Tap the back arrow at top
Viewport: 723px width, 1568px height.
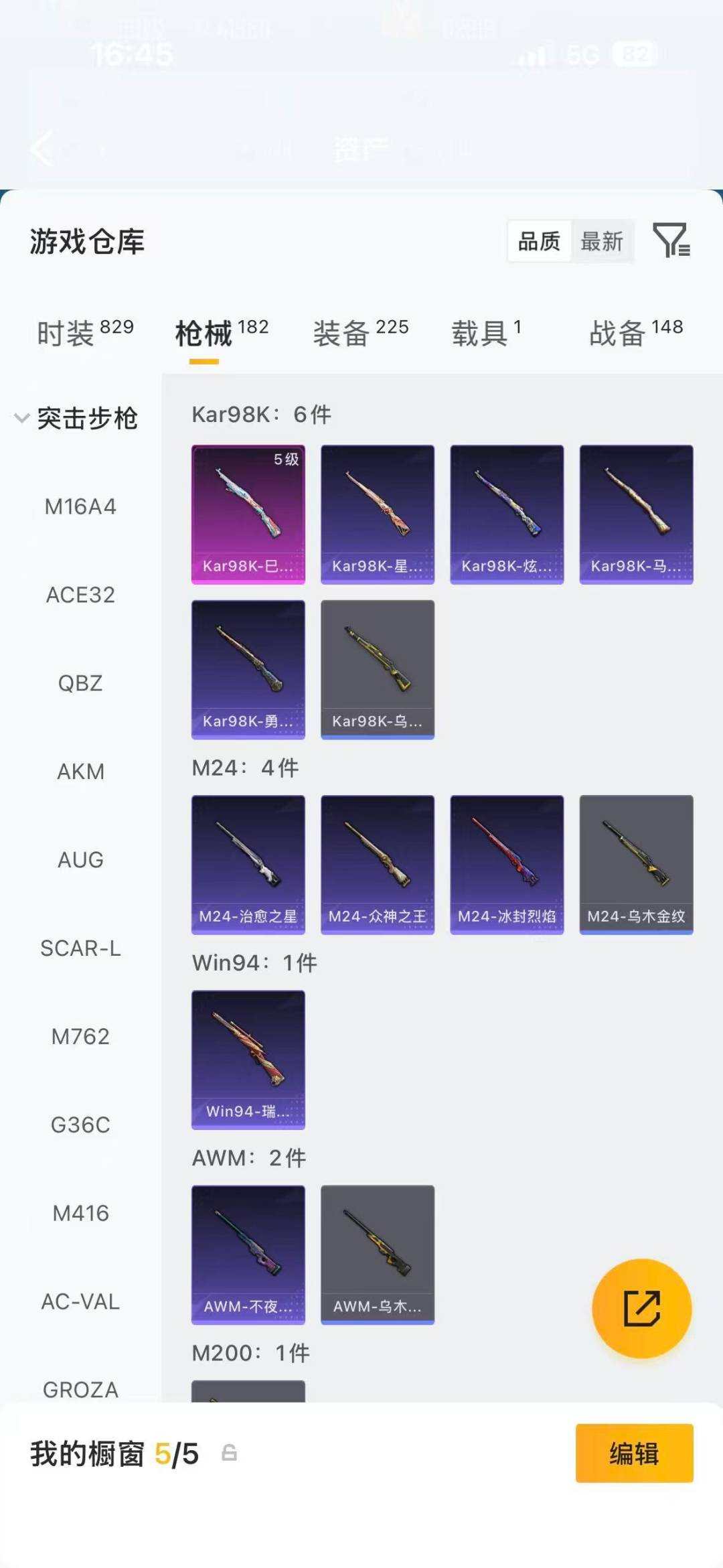tap(42, 148)
